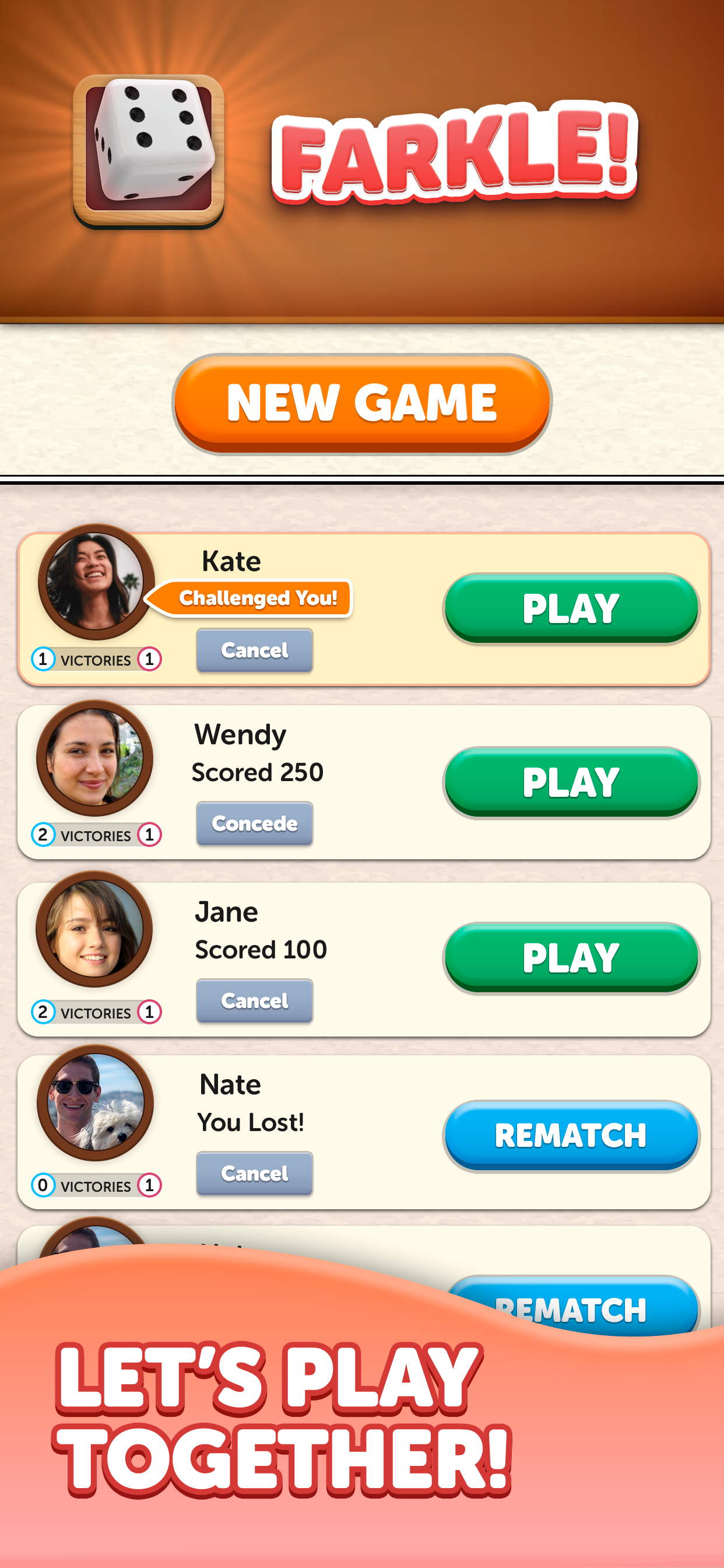Cancel the game with Jane

click(254, 1002)
